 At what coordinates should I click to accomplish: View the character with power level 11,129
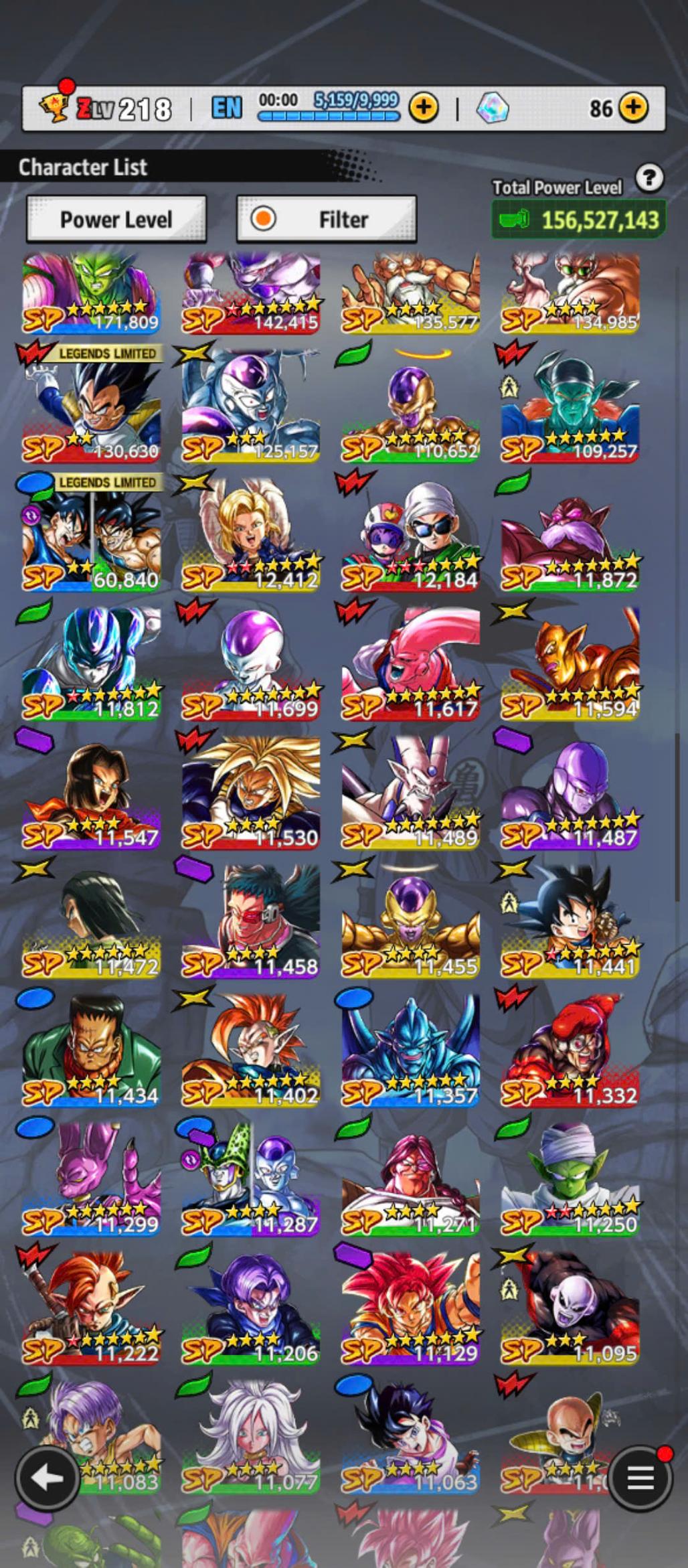tap(410, 1308)
